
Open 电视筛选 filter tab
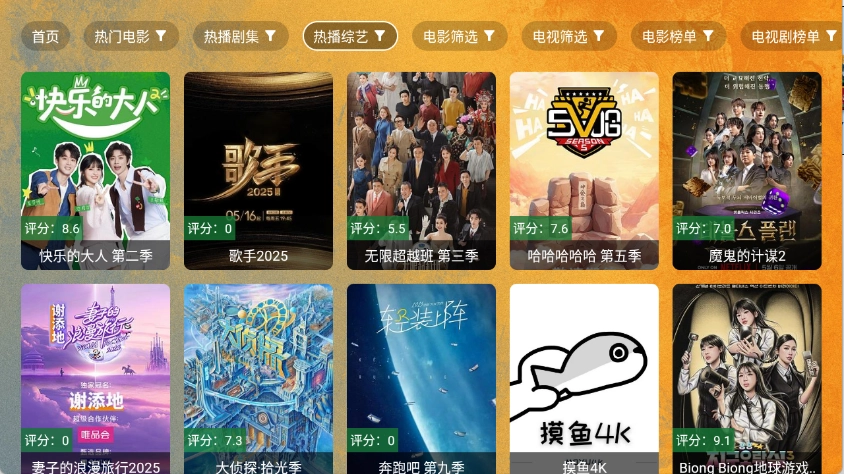[x=568, y=37]
